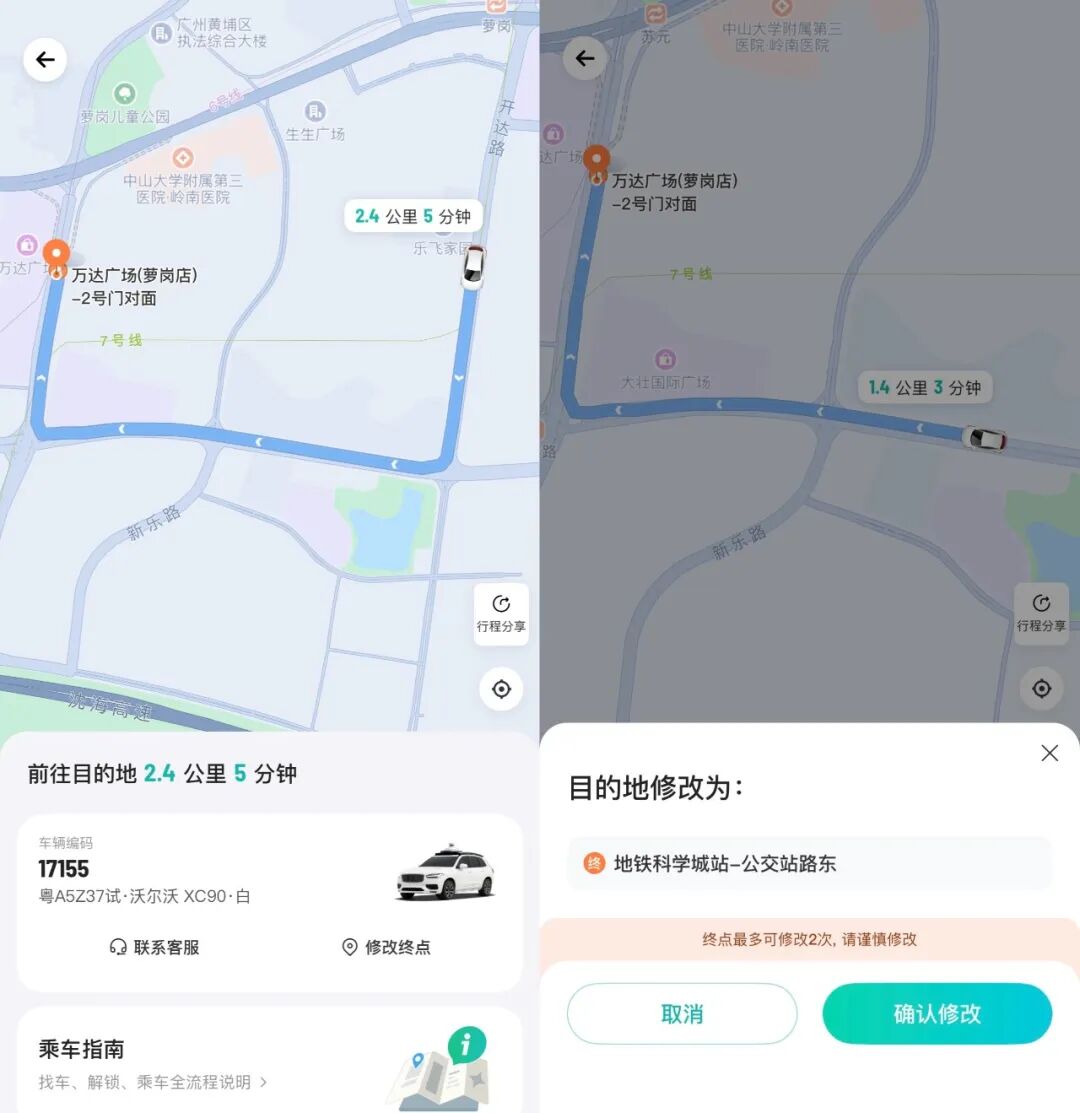
Task: Confirm the change with 确认修改
Action: [937, 1013]
